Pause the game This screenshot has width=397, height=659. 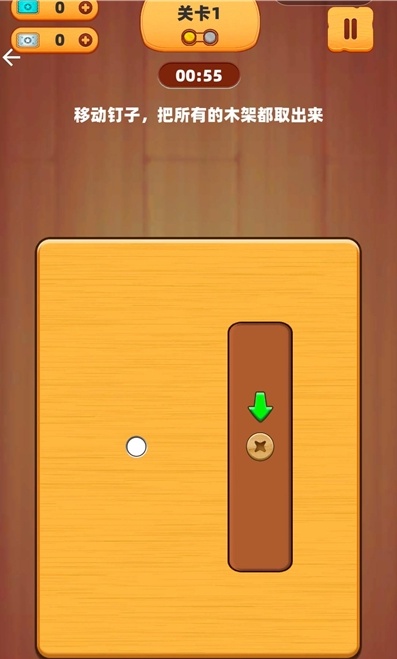[350, 29]
